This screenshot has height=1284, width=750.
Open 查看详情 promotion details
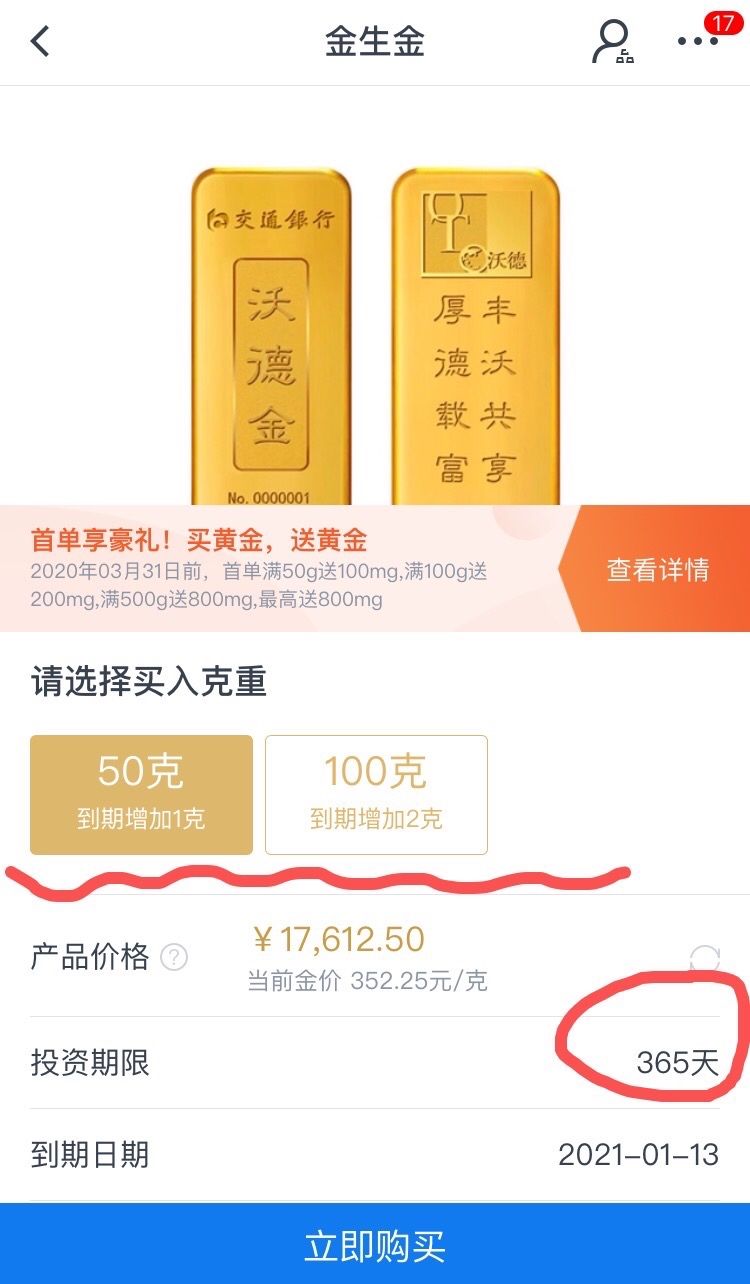pyautogui.click(x=658, y=569)
